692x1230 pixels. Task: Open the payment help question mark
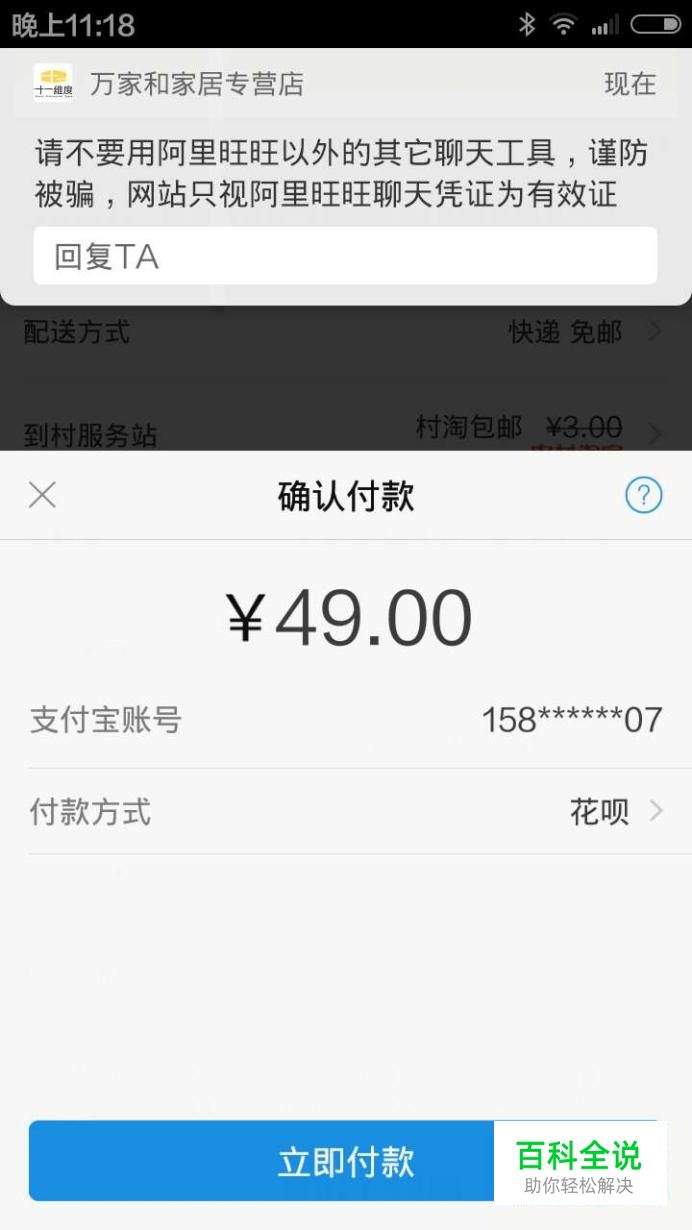644,494
